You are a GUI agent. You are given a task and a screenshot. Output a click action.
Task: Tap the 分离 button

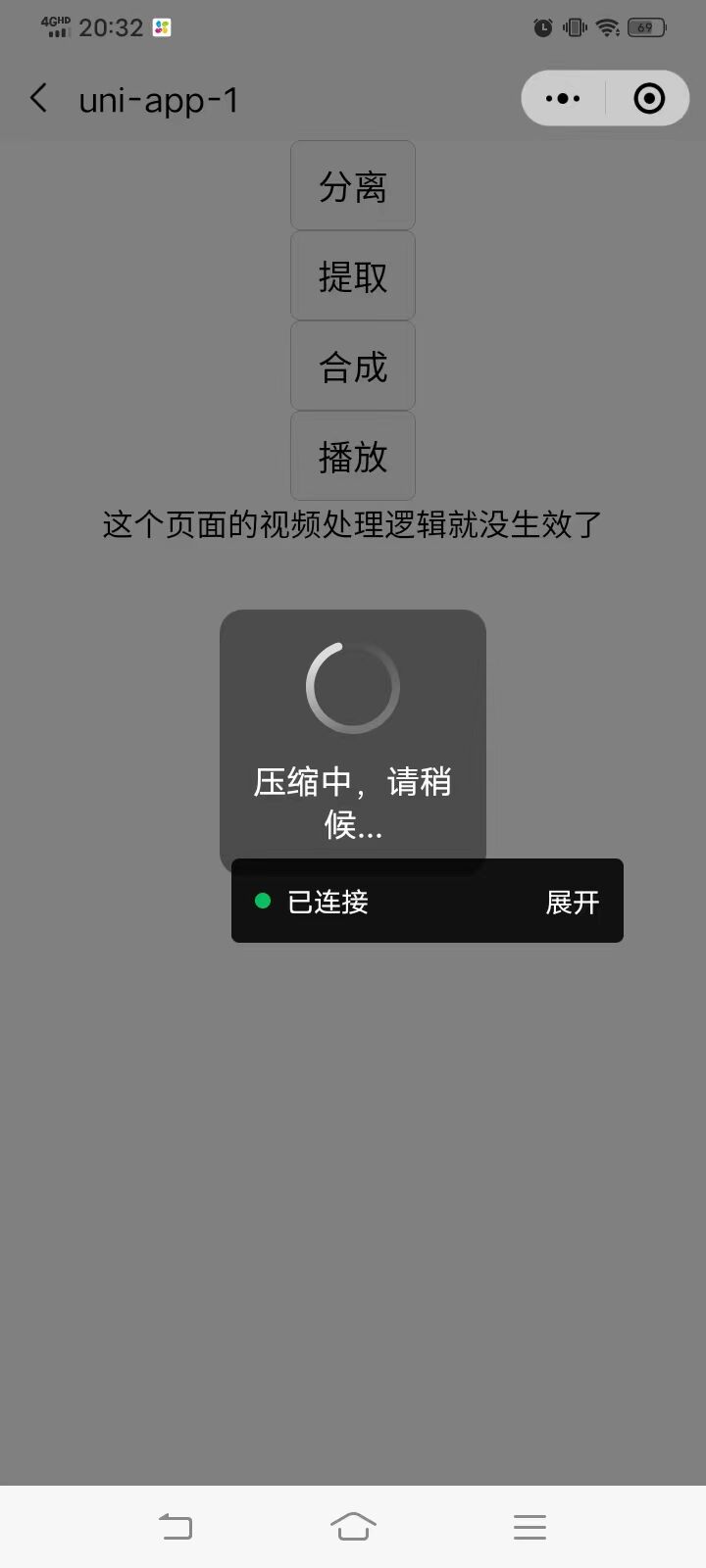click(x=353, y=185)
